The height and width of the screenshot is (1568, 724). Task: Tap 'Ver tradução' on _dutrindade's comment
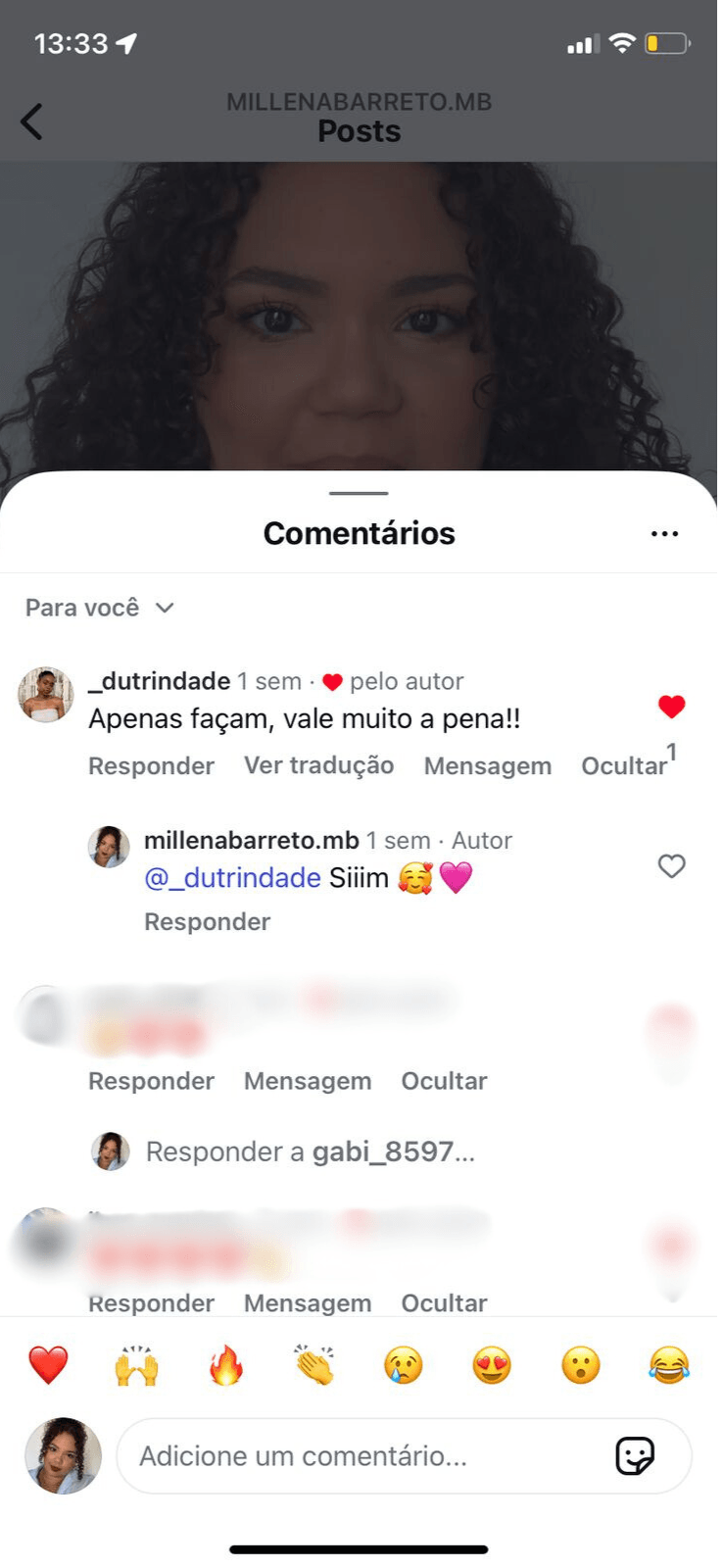(x=319, y=765)
